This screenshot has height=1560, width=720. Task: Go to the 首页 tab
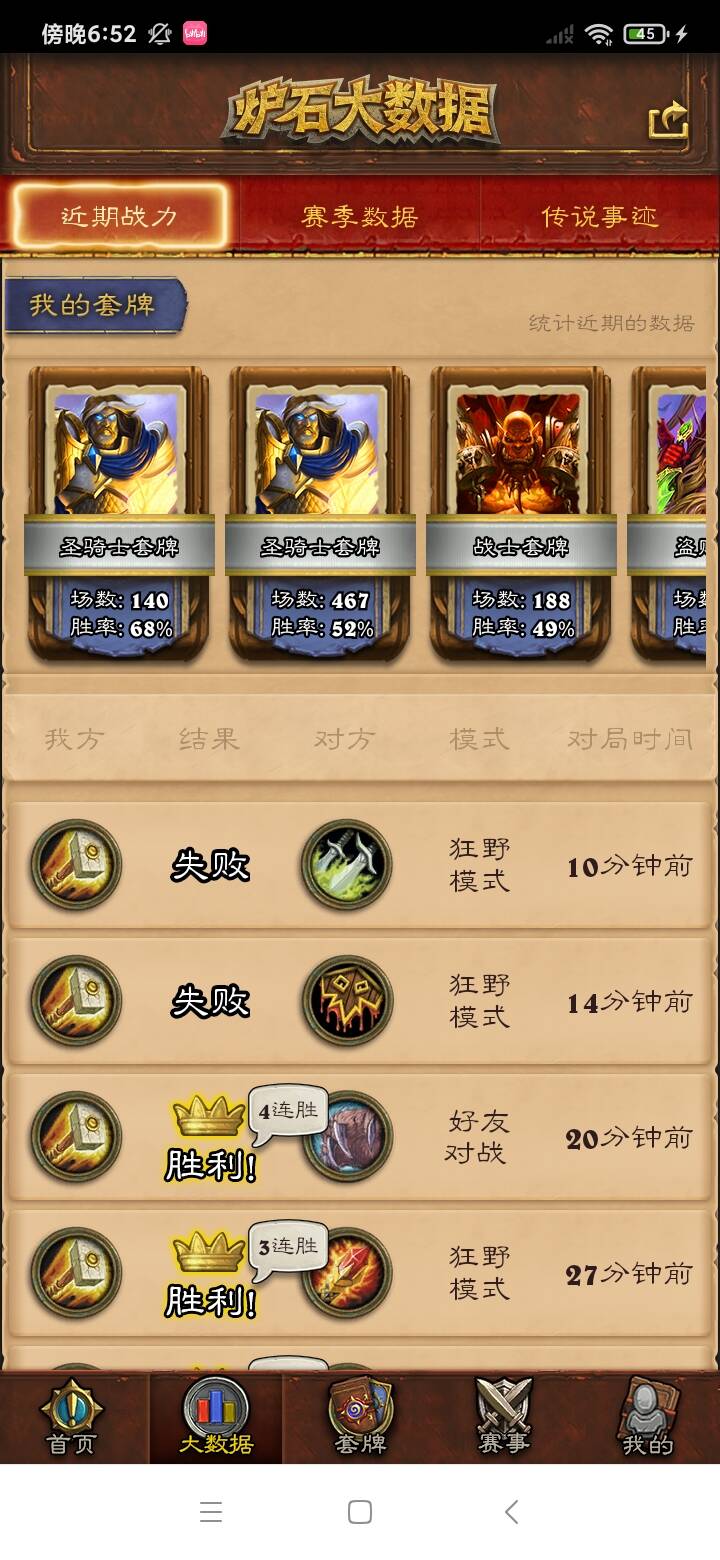click(71, 1418)
